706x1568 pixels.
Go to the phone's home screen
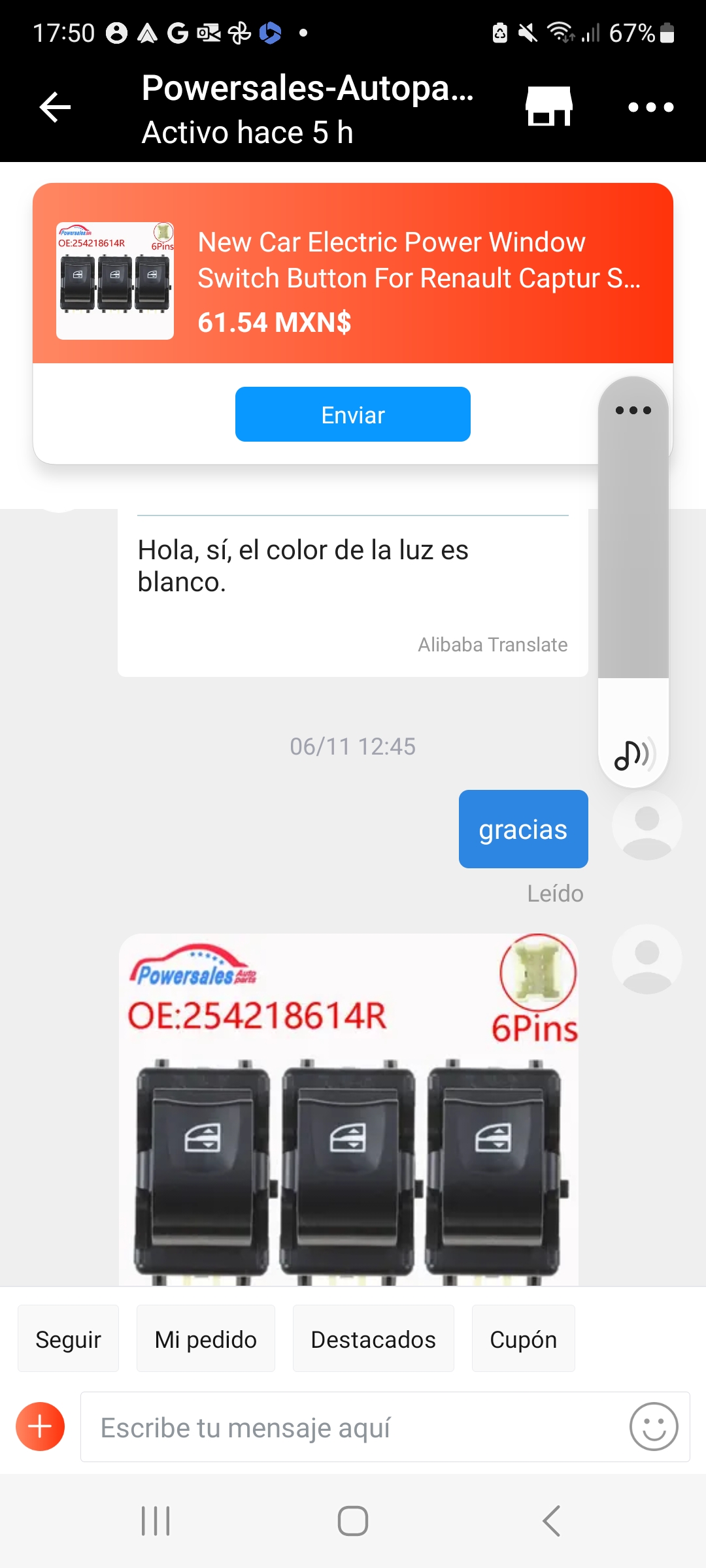click(353, 1521)
